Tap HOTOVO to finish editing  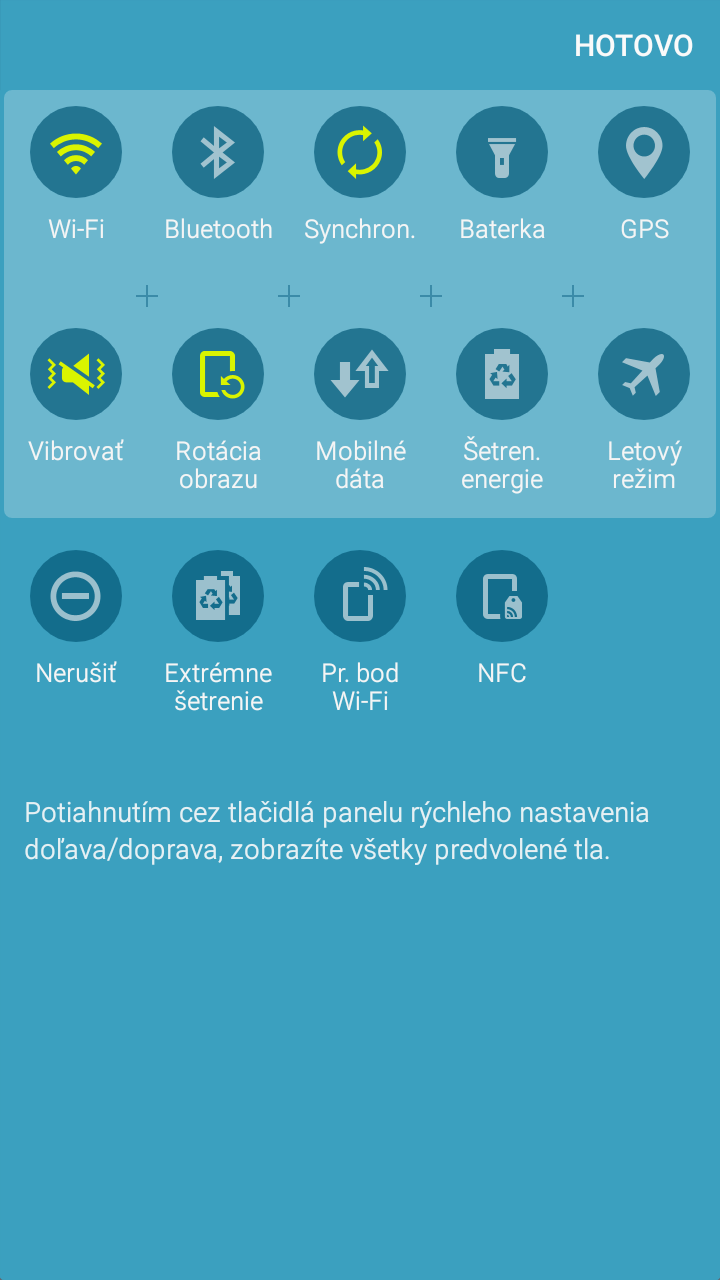point(633,46)
